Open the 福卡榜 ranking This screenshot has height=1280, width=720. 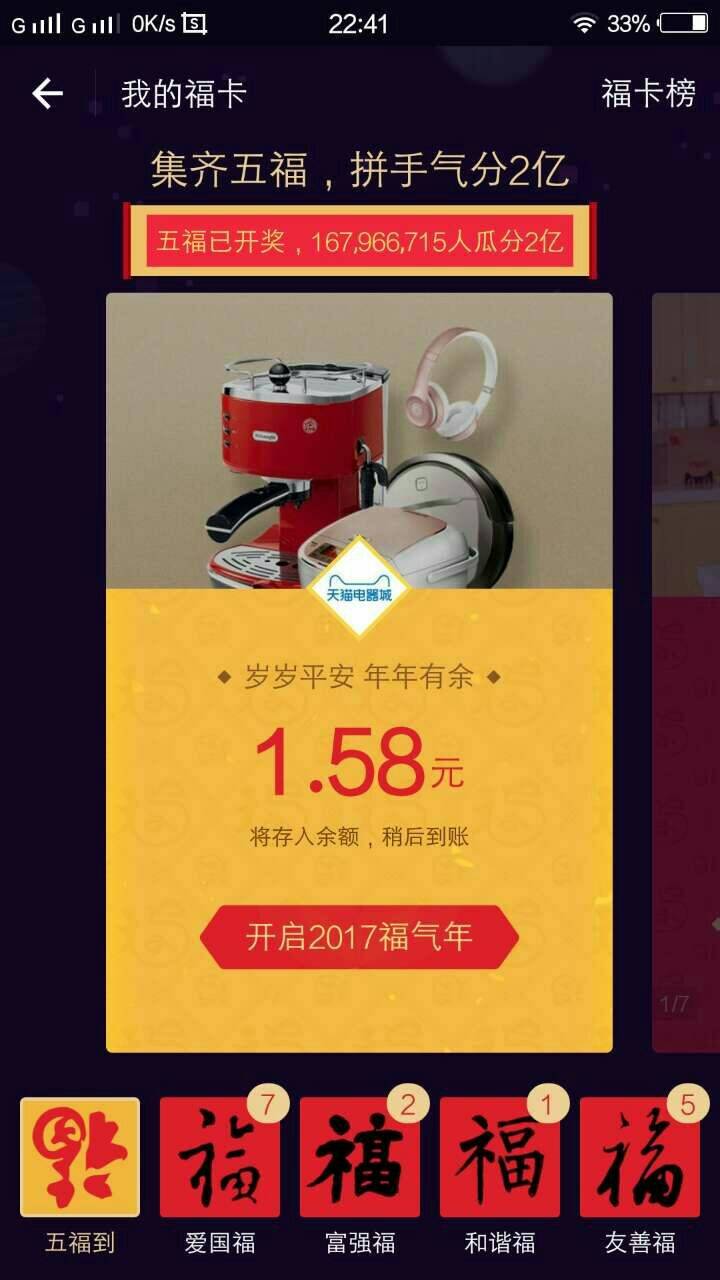point(648,94)
